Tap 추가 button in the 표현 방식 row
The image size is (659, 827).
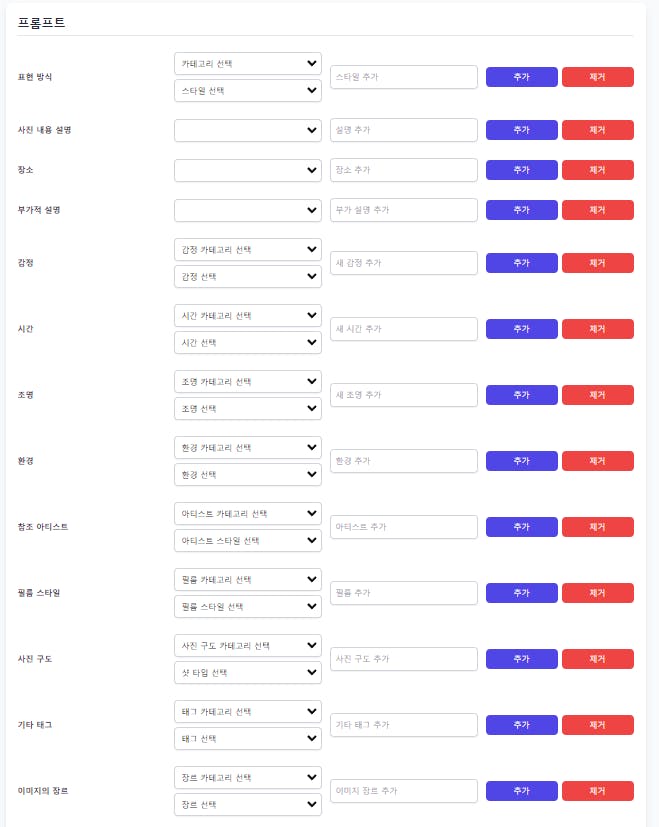point(521,77)
